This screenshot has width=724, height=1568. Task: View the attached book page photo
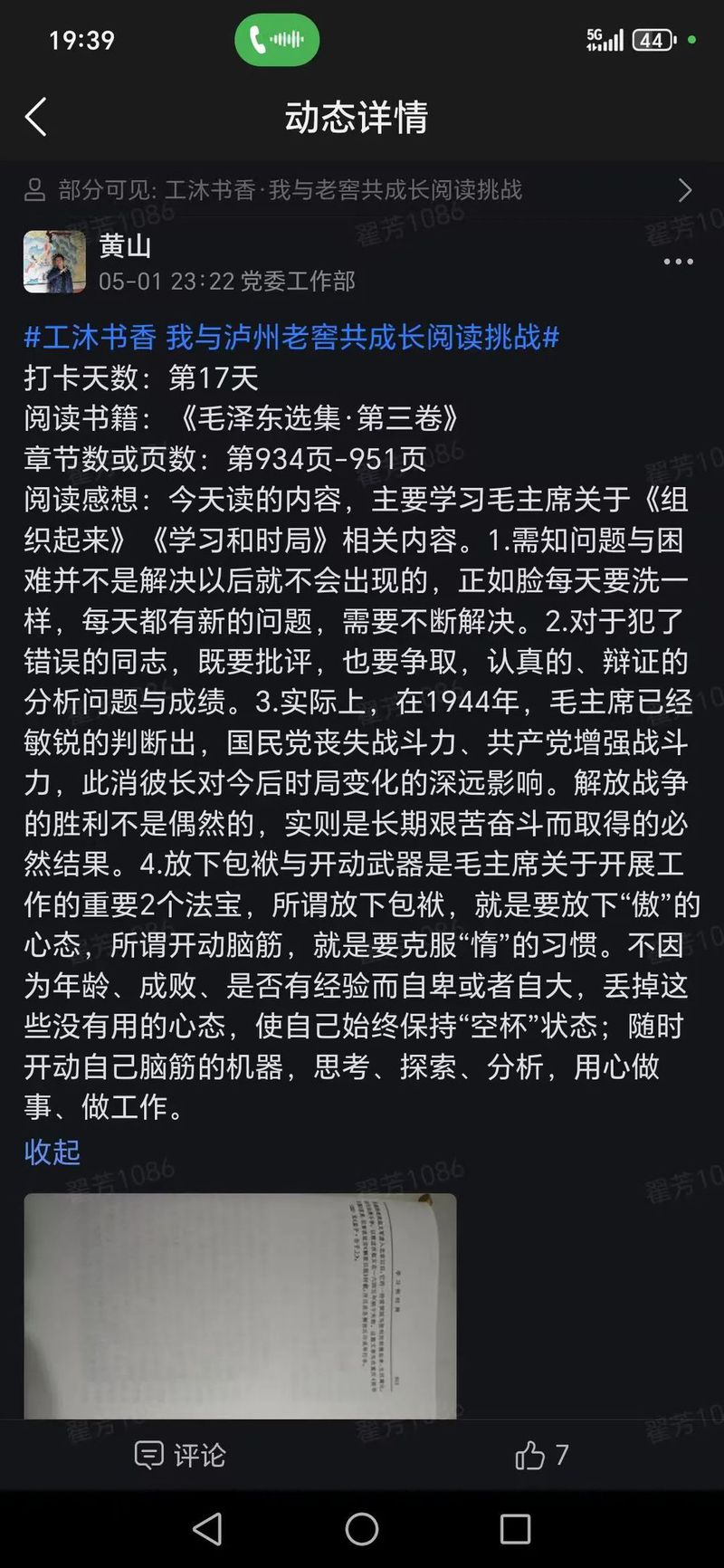click(x=240, y=1304)
